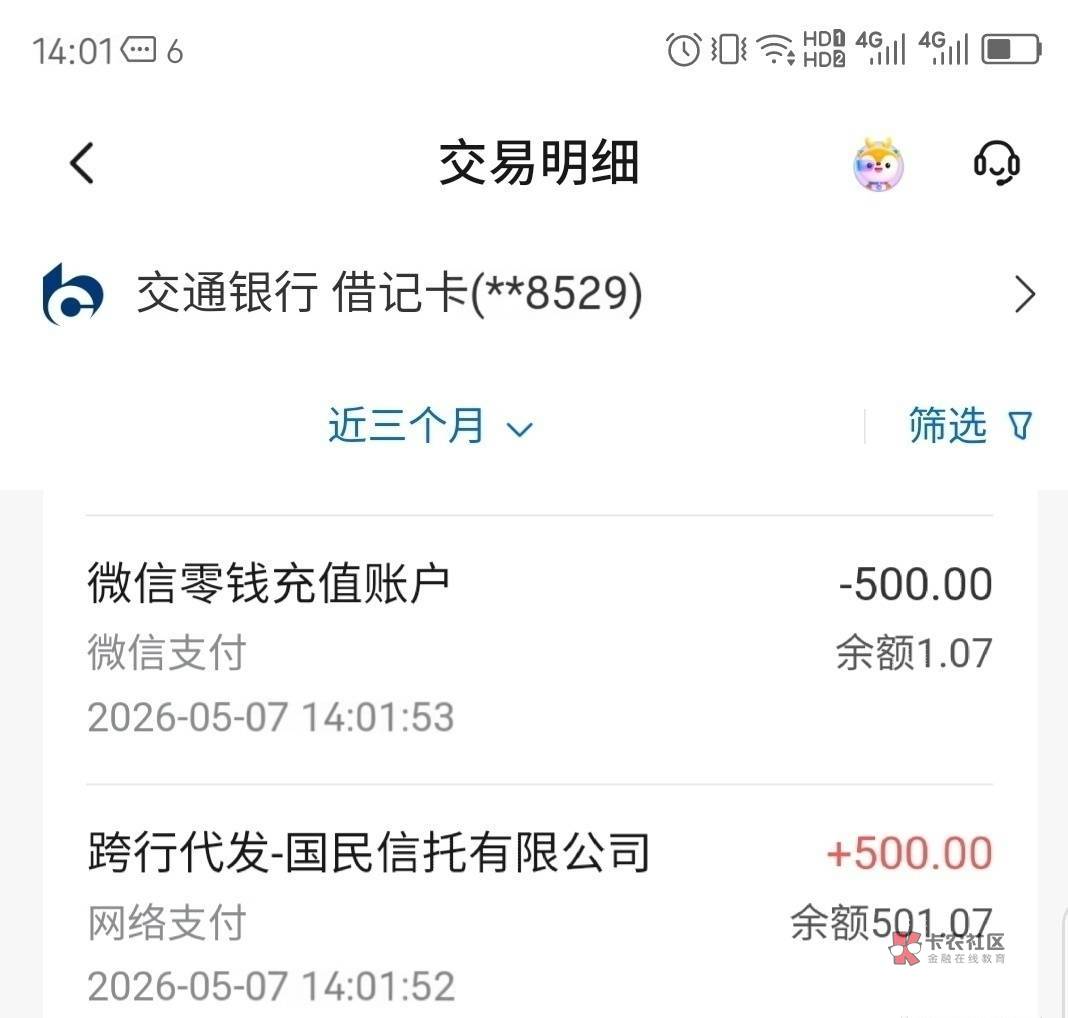Viewport: 1068px width, 1018px height.
Task: Open the mascot assistant icon
Action: coord(878,164)
